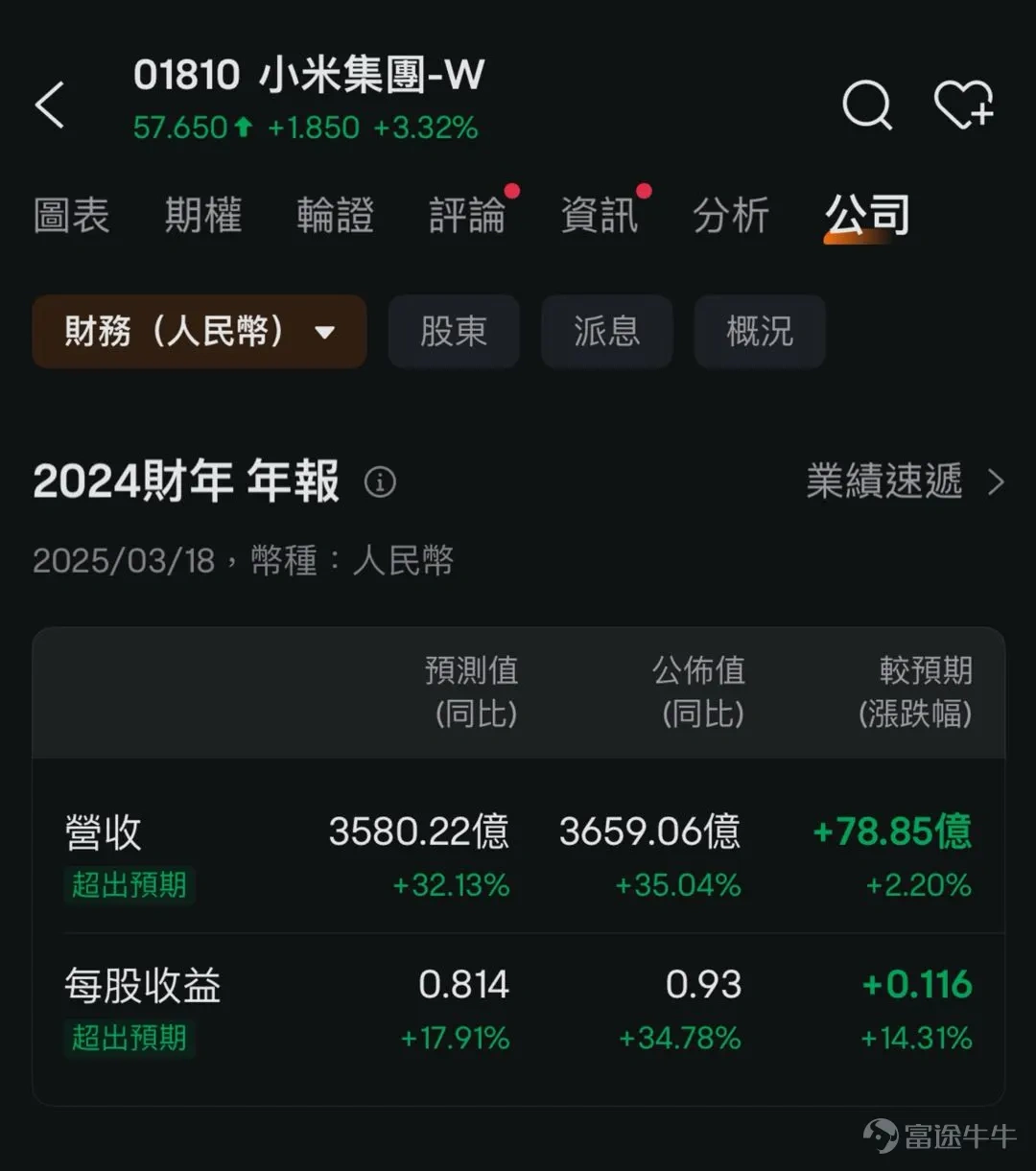This screenshot has width=1036, height=1171.
Task: Tap the info icon beside 2024財年 年報
Action: coord(380,481)
